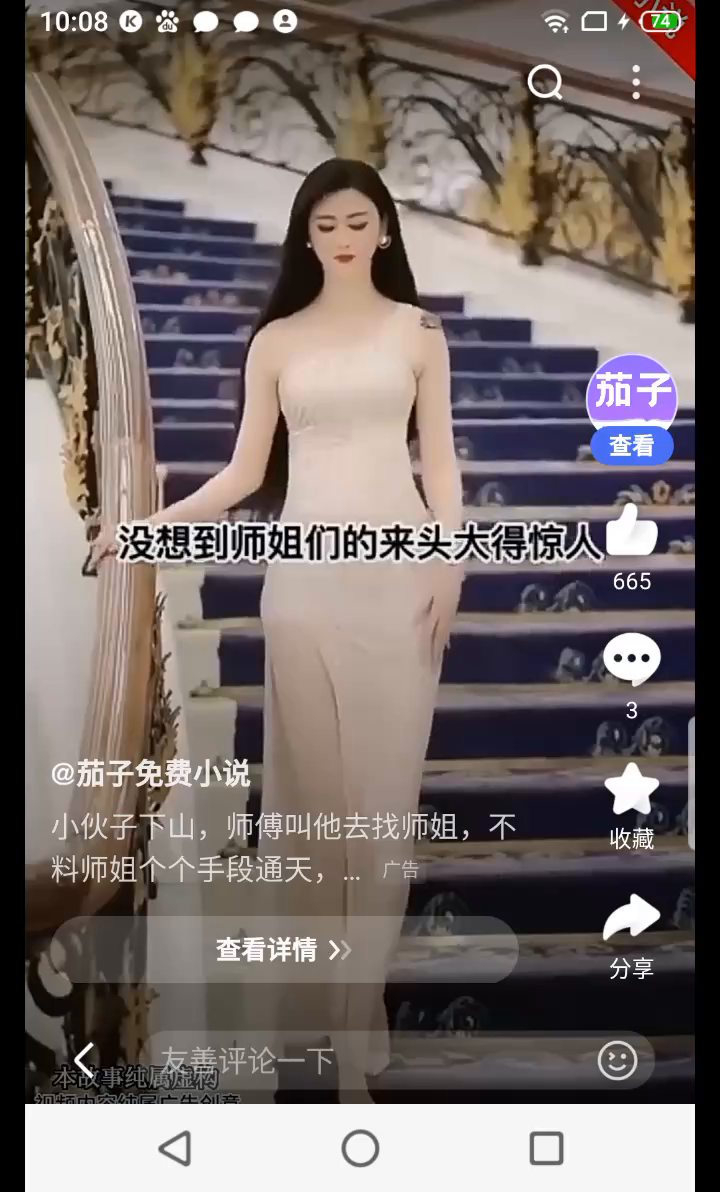Image resolution: width=720 pixels, height=1192 pixels.
Task: Open @茄子免费小说 profile
Action: click(x=150, y=773)
